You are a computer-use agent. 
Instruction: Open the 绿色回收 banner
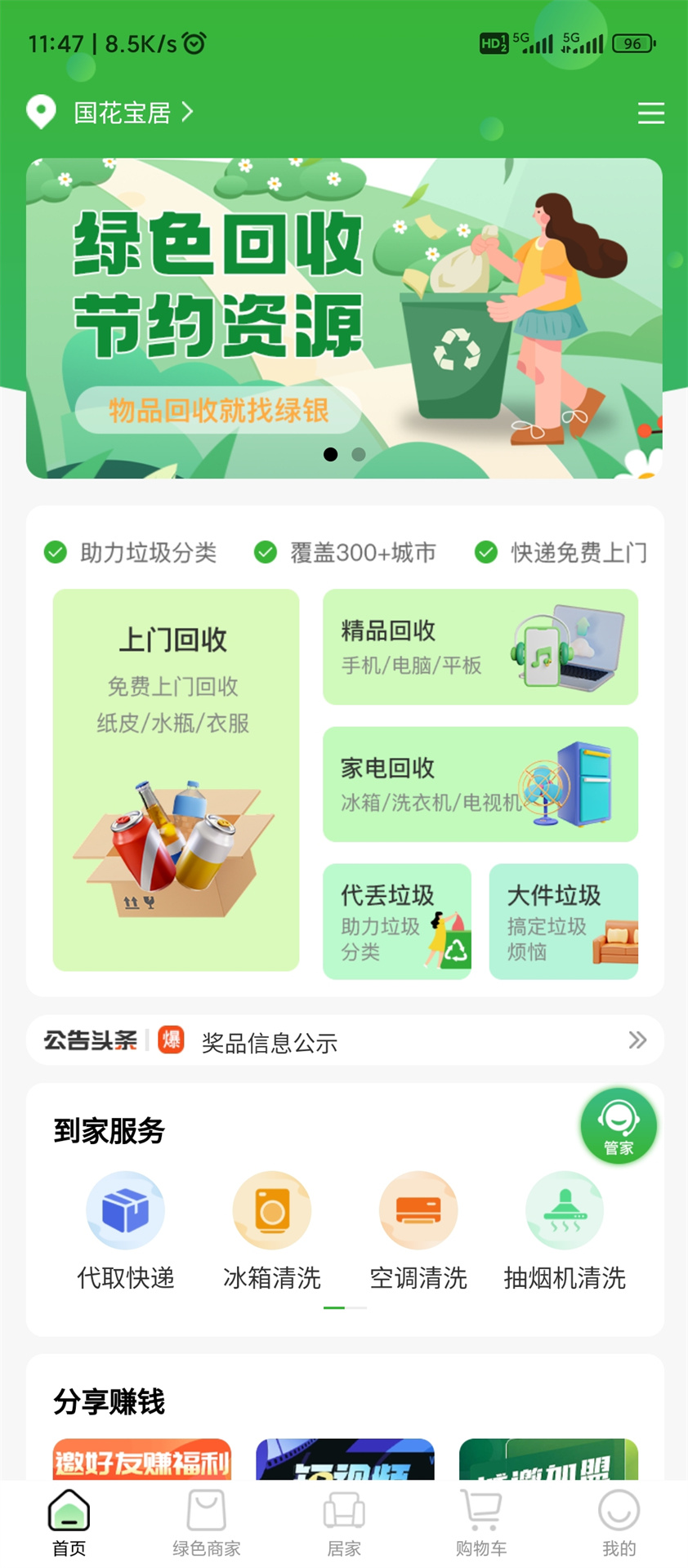[344, 318]
